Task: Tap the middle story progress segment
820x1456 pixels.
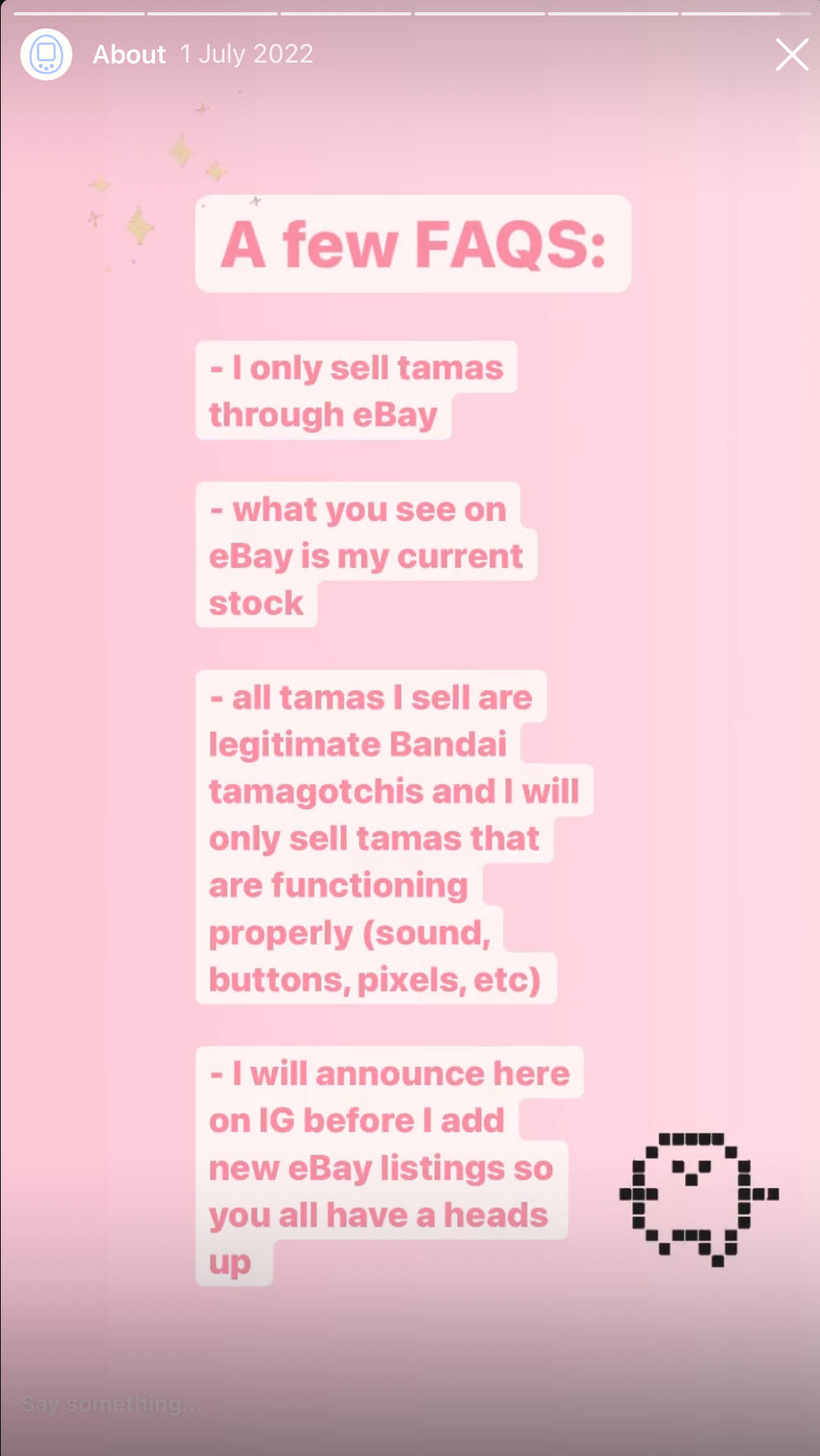Action: click(345, 11)
